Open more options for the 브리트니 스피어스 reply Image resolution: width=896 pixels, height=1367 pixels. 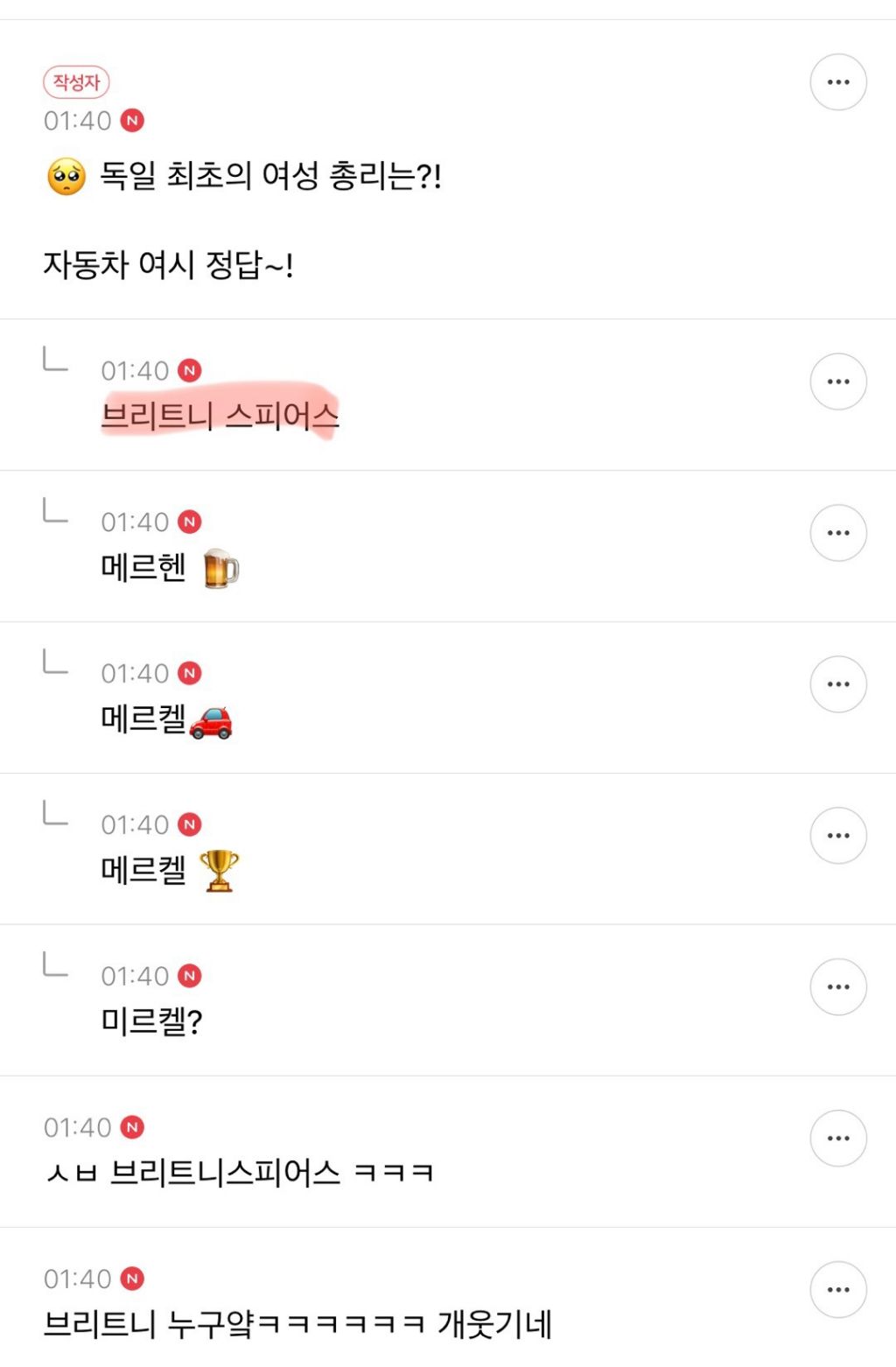838,382
